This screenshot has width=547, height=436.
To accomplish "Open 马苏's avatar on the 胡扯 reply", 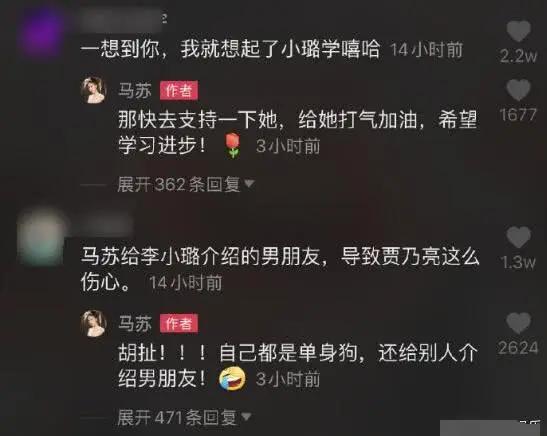I will (93, 324).
